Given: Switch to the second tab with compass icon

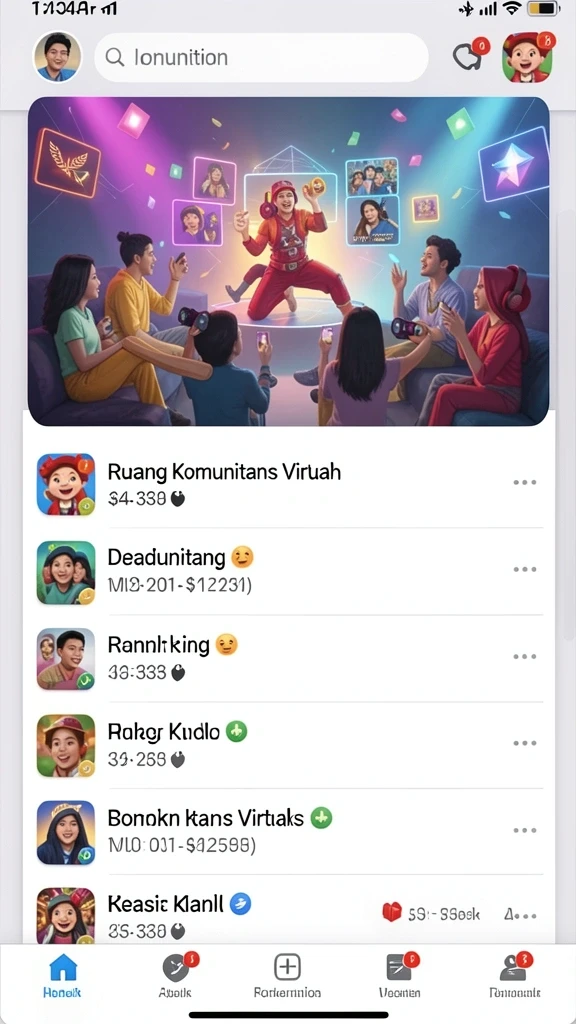Looking at the screenshot, I should [x=176, y=975].
